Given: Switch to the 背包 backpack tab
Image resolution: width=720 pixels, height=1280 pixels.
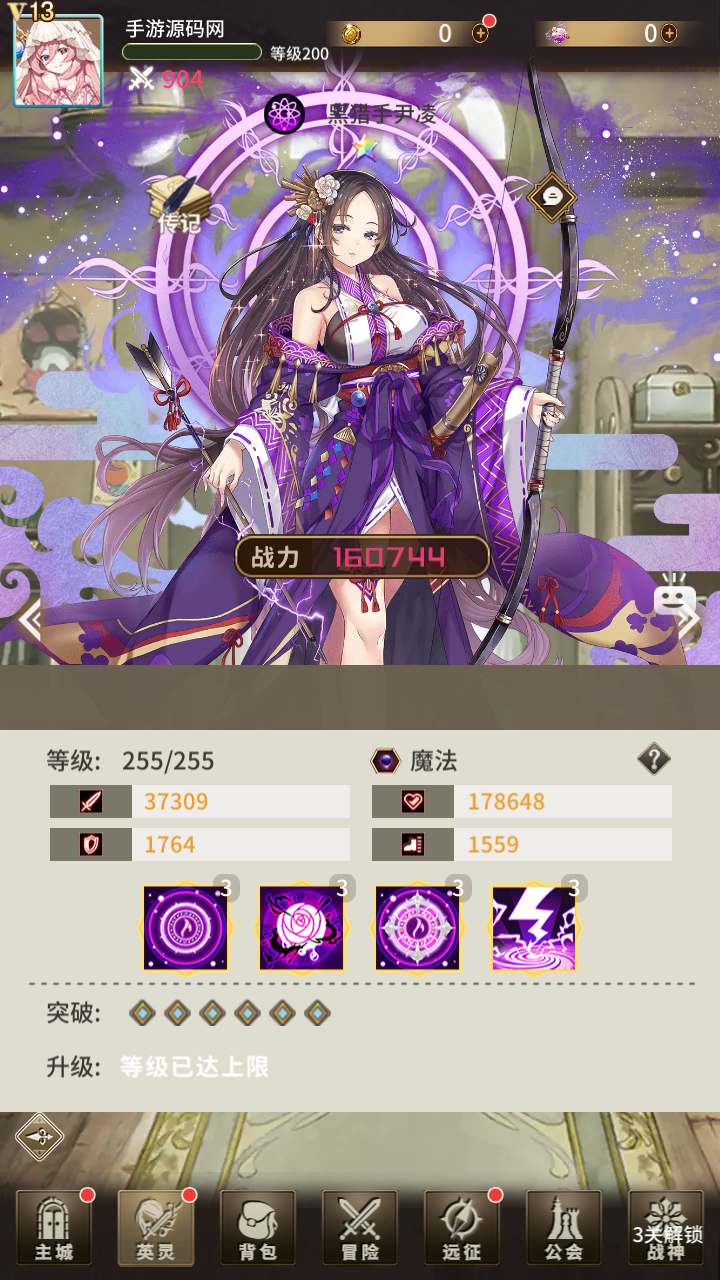Looking at the screenshot, I should click(x=258, y=1227).
